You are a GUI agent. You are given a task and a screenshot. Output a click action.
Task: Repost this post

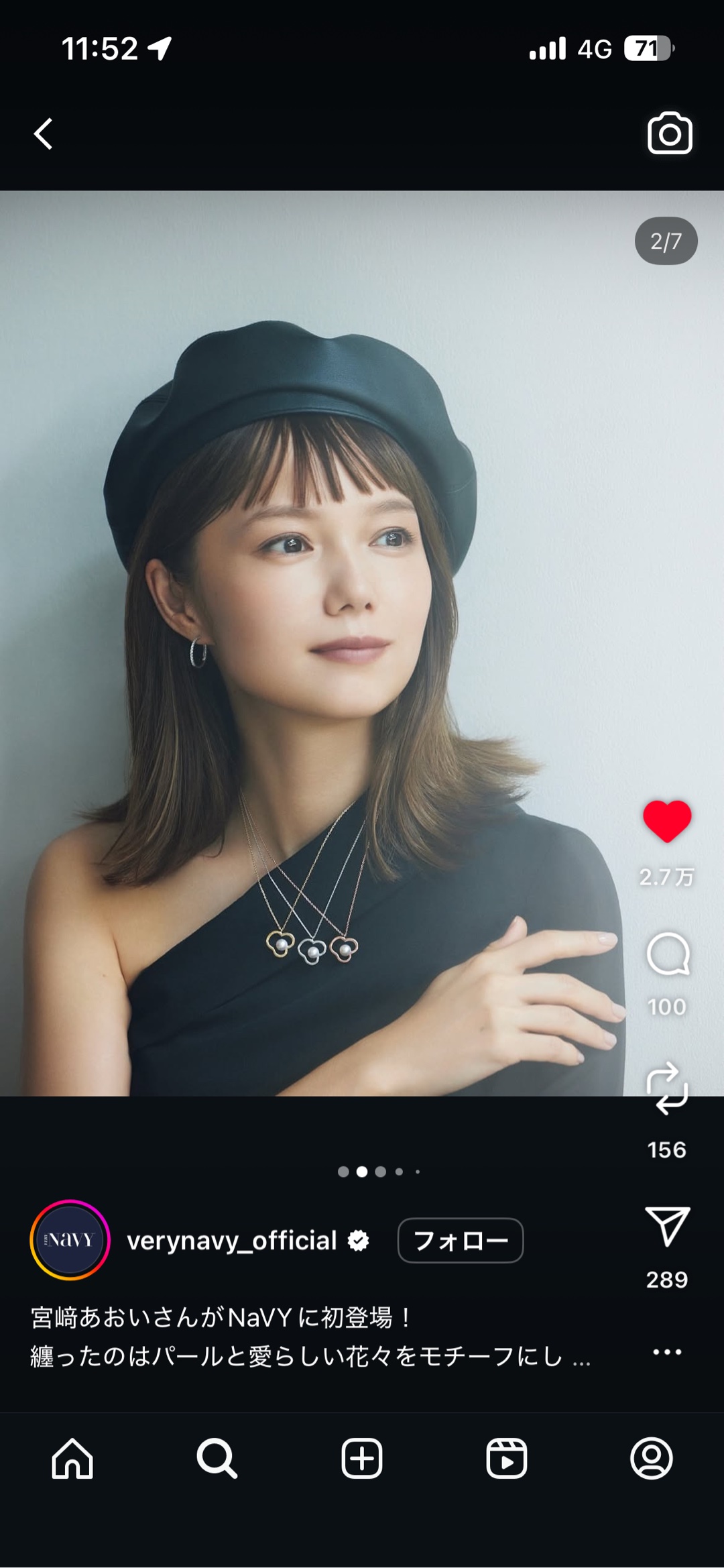[x=667, y=1088]
